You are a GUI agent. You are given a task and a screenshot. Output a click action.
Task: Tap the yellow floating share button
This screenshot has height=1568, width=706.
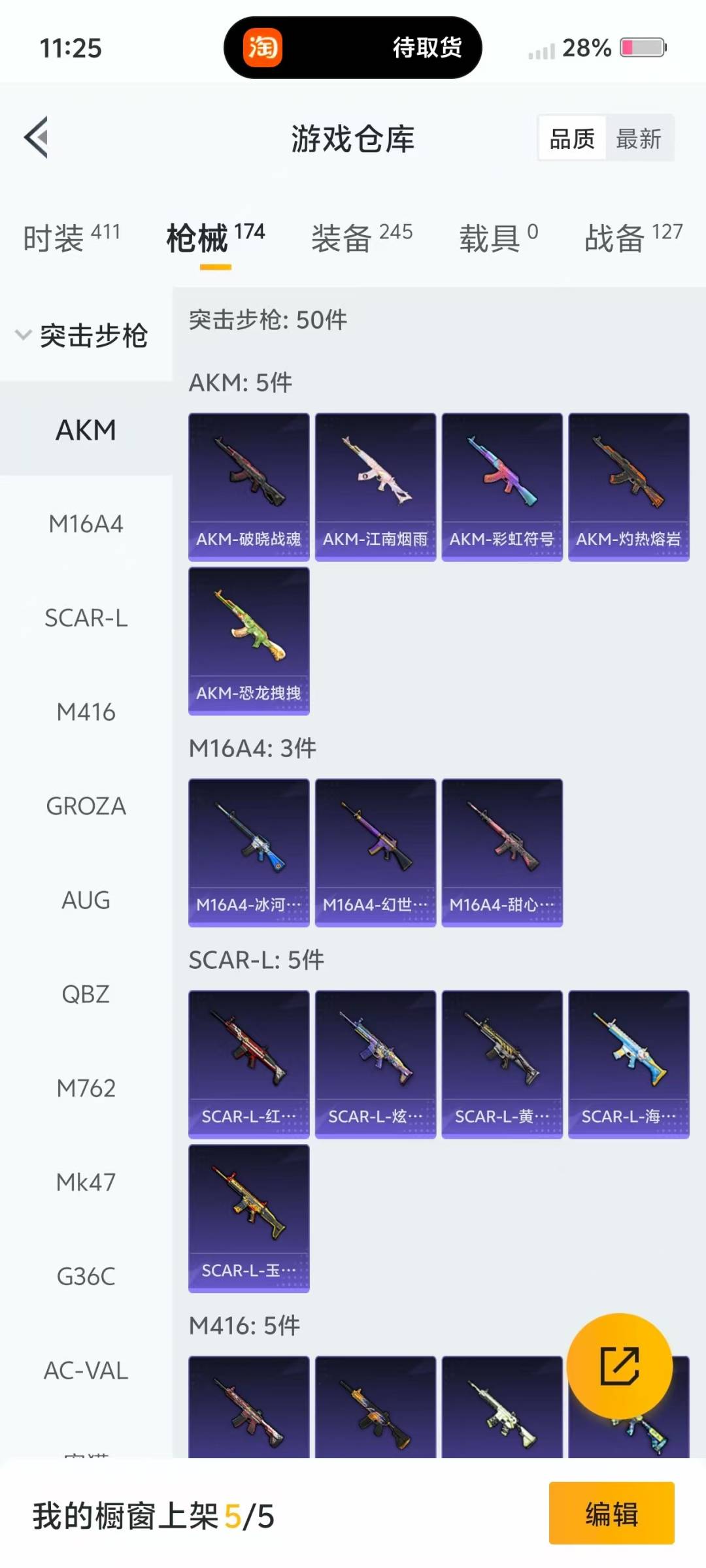[x=619, y=1366]
